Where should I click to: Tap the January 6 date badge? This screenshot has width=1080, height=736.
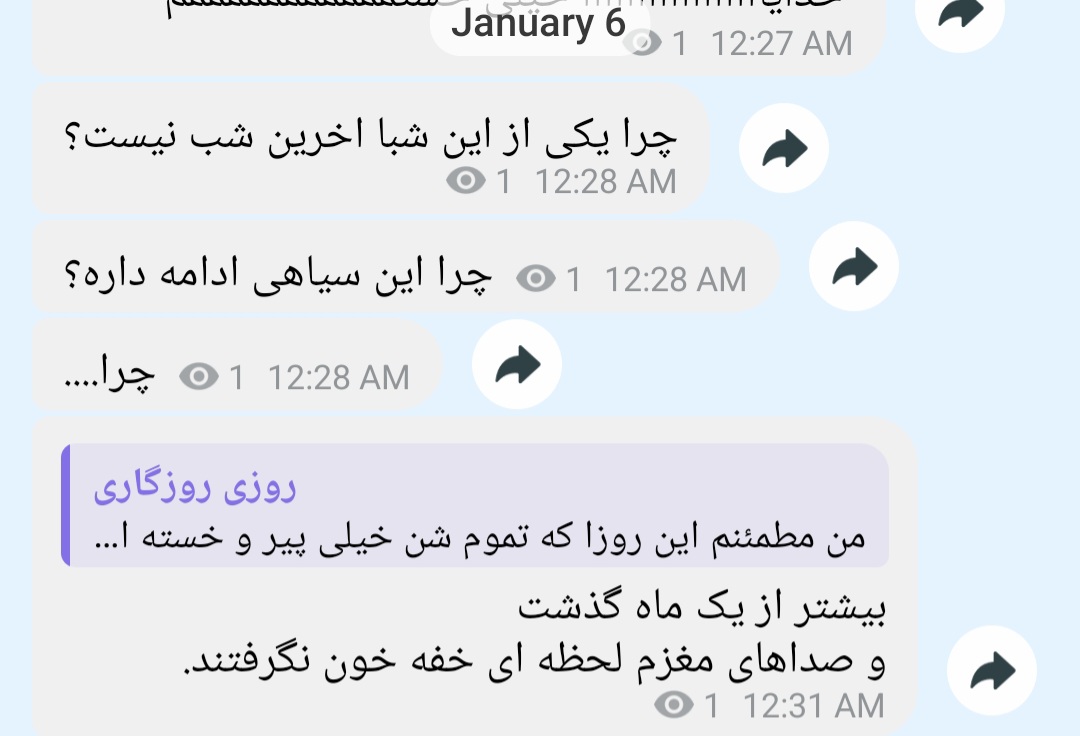(539, 24)
